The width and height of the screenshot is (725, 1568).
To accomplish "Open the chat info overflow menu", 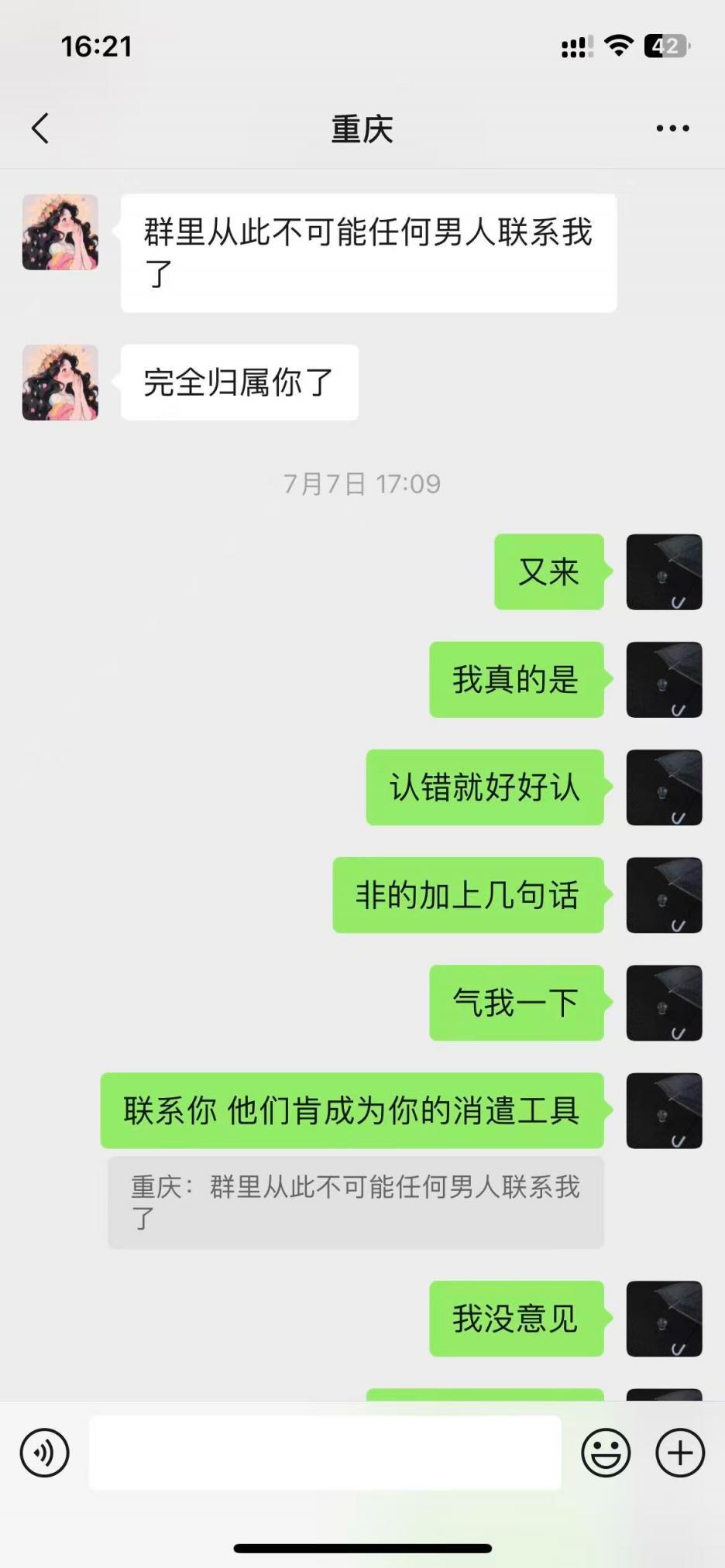I will pos(672,129).
